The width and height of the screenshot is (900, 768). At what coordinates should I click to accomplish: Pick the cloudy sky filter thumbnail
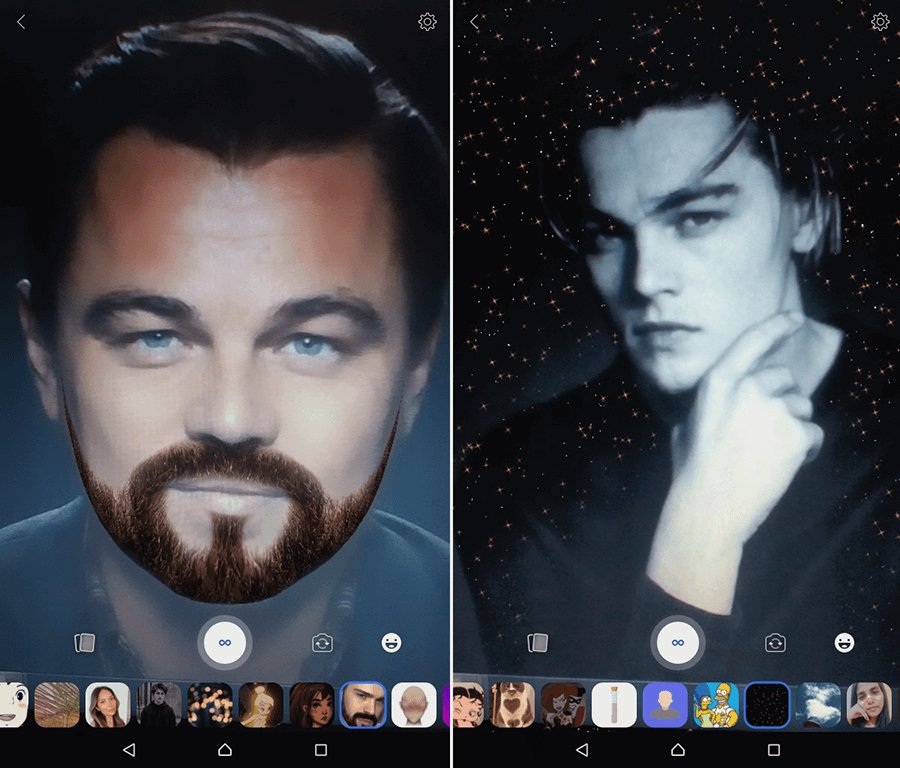[818, 705]
